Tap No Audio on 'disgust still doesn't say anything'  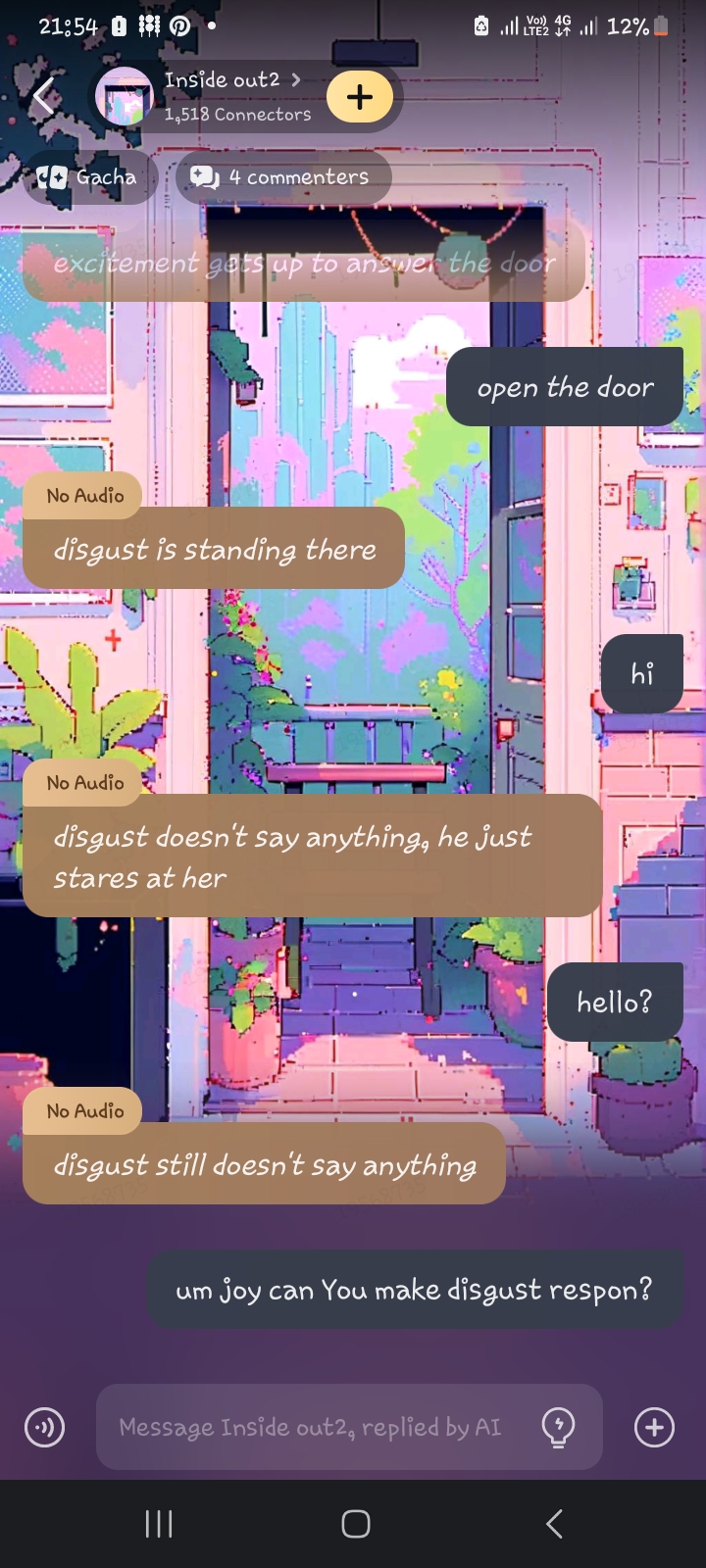84,1111
